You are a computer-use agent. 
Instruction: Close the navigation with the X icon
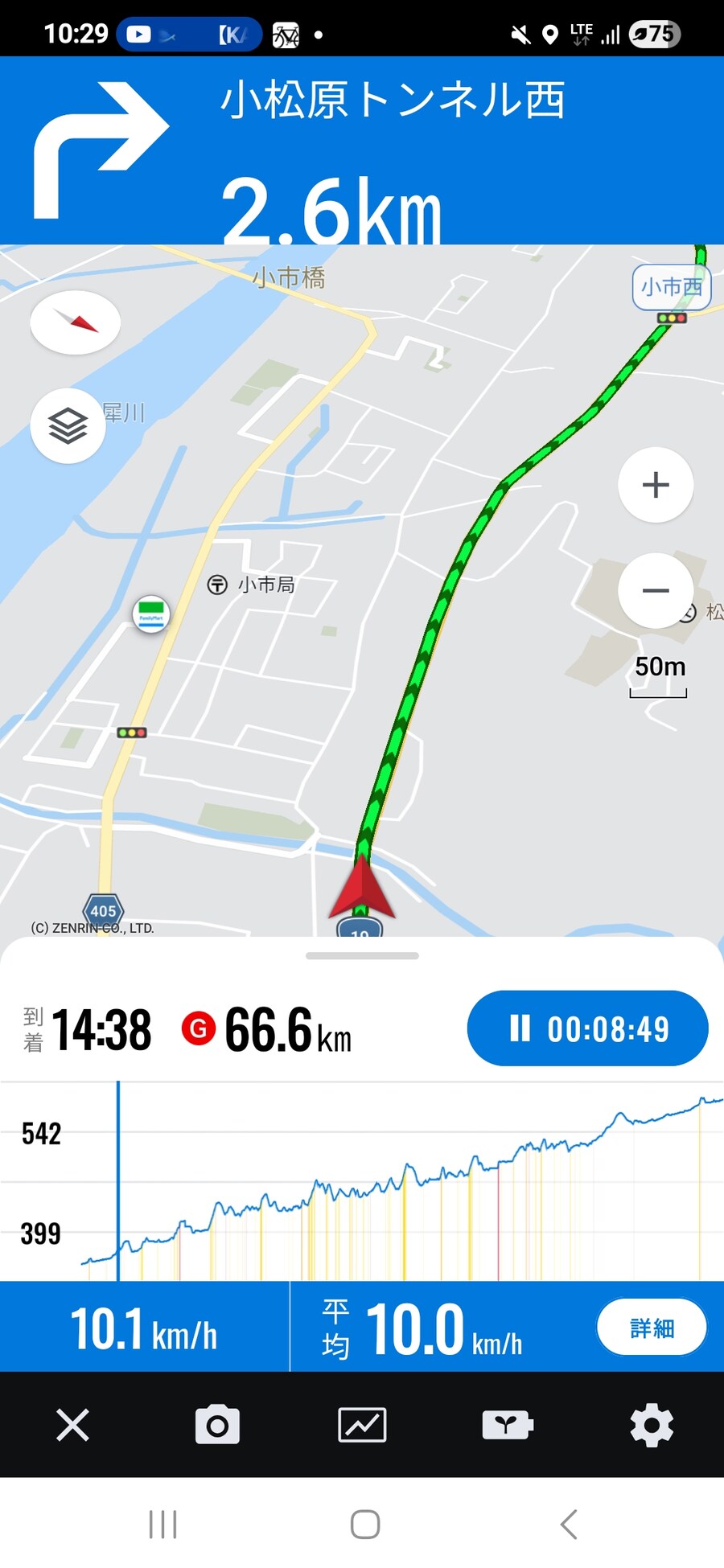click(72, 1426)
